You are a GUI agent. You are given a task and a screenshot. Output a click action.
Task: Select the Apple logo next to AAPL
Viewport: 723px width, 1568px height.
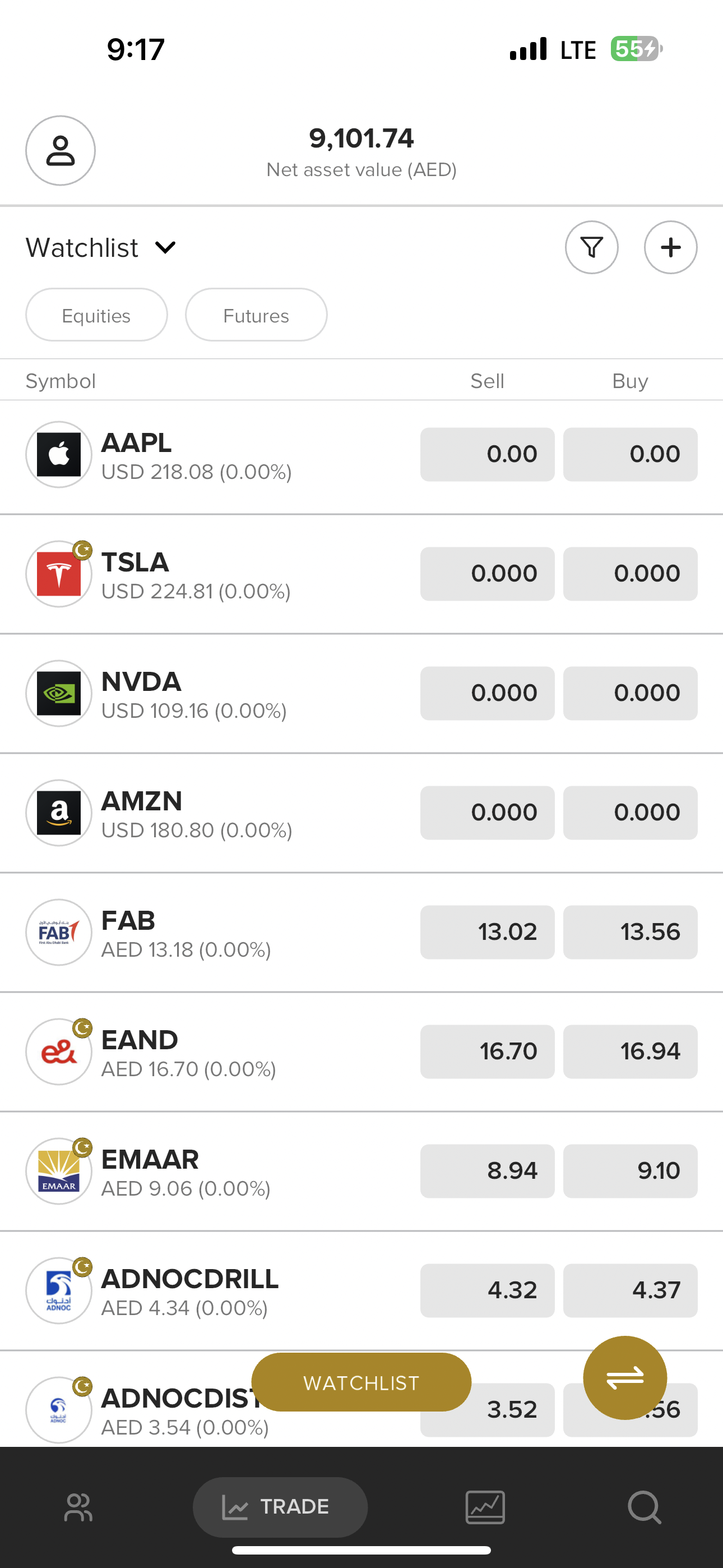[58, 454]
